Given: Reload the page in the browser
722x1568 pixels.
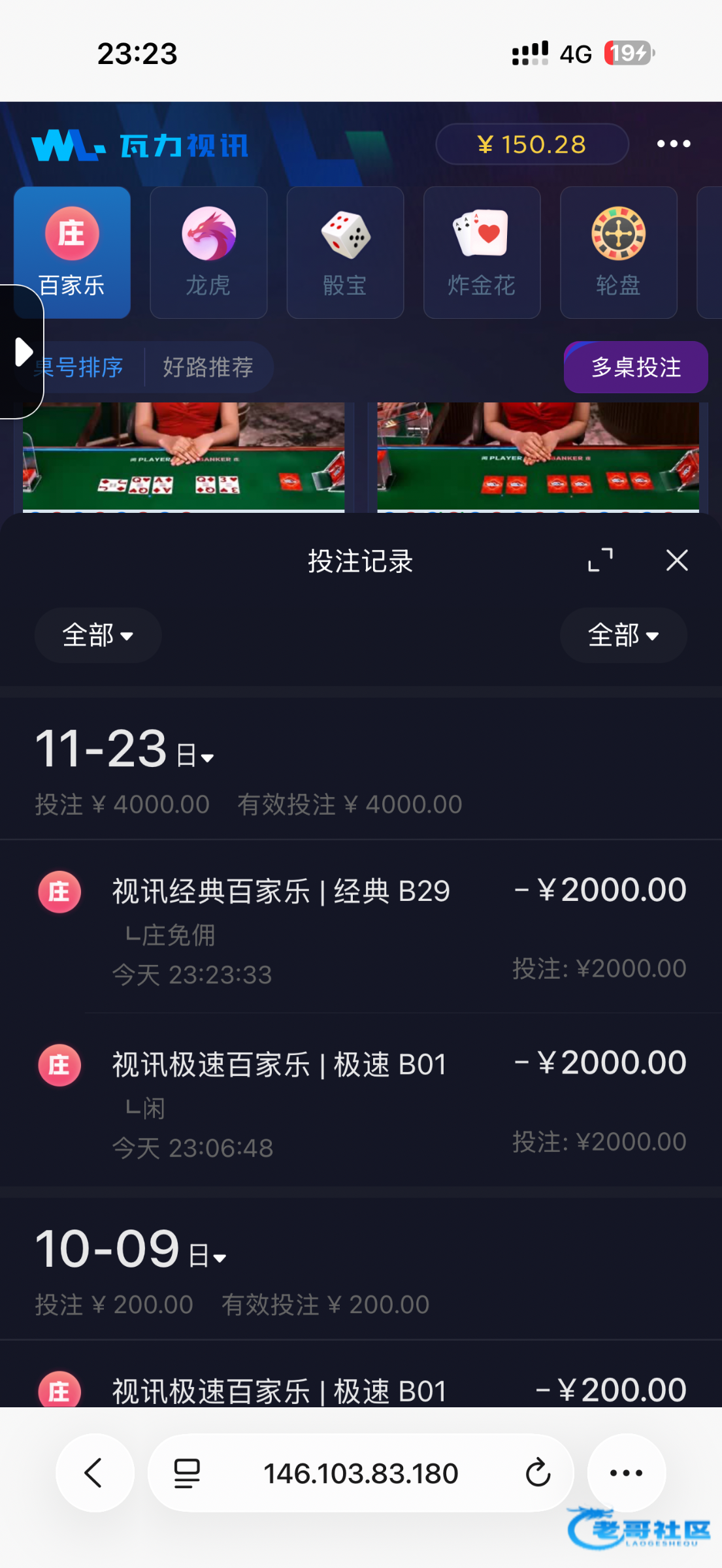Looking at the screenshot, I should tap(538, 1473).
